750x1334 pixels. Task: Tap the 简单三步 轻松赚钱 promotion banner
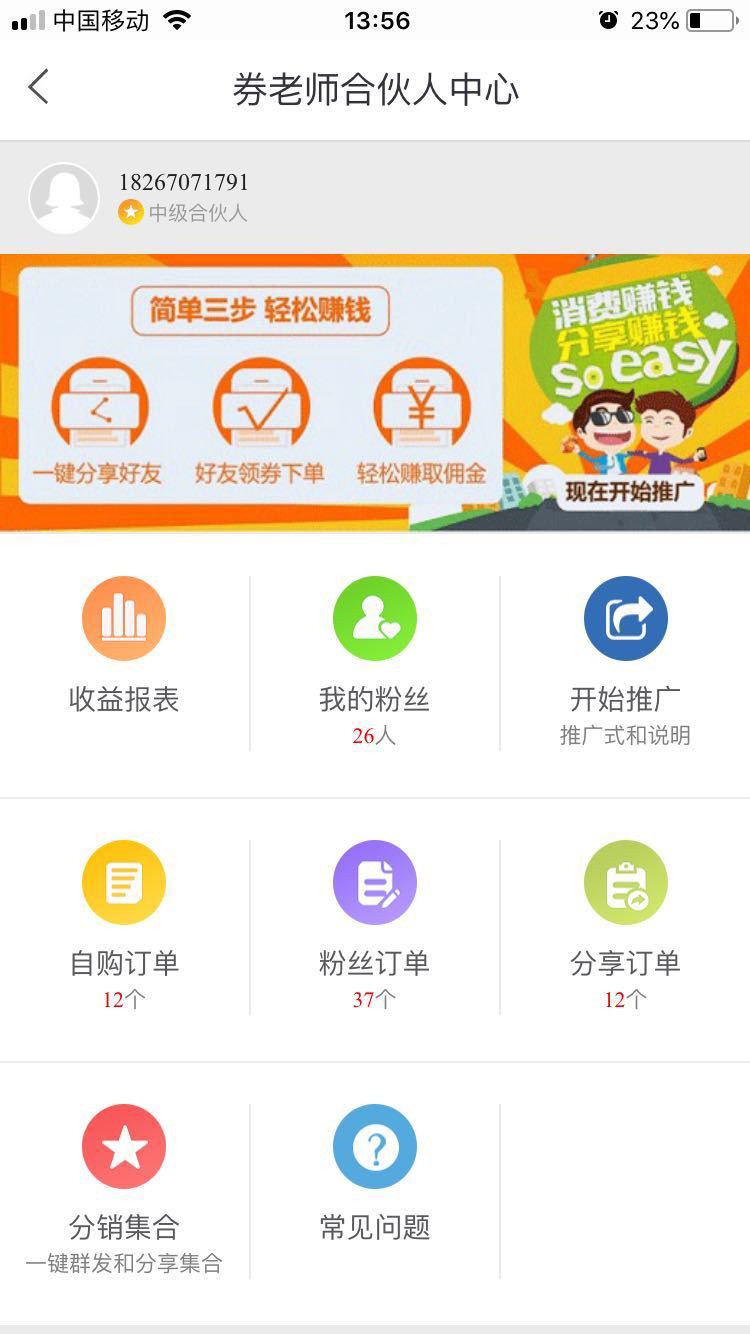pyautogui.click(x=375, y=392)
